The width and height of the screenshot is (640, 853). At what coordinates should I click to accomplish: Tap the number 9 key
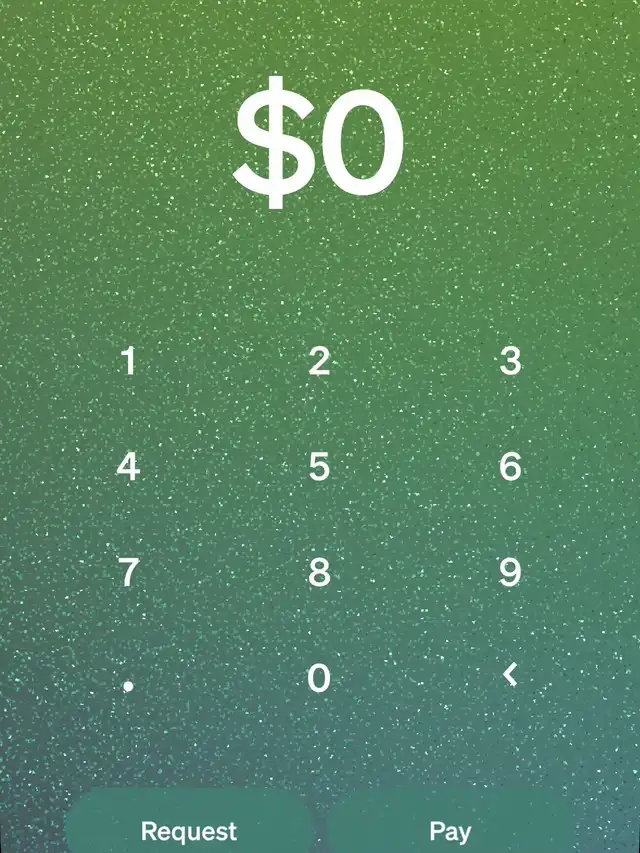(x=510, y=573)
